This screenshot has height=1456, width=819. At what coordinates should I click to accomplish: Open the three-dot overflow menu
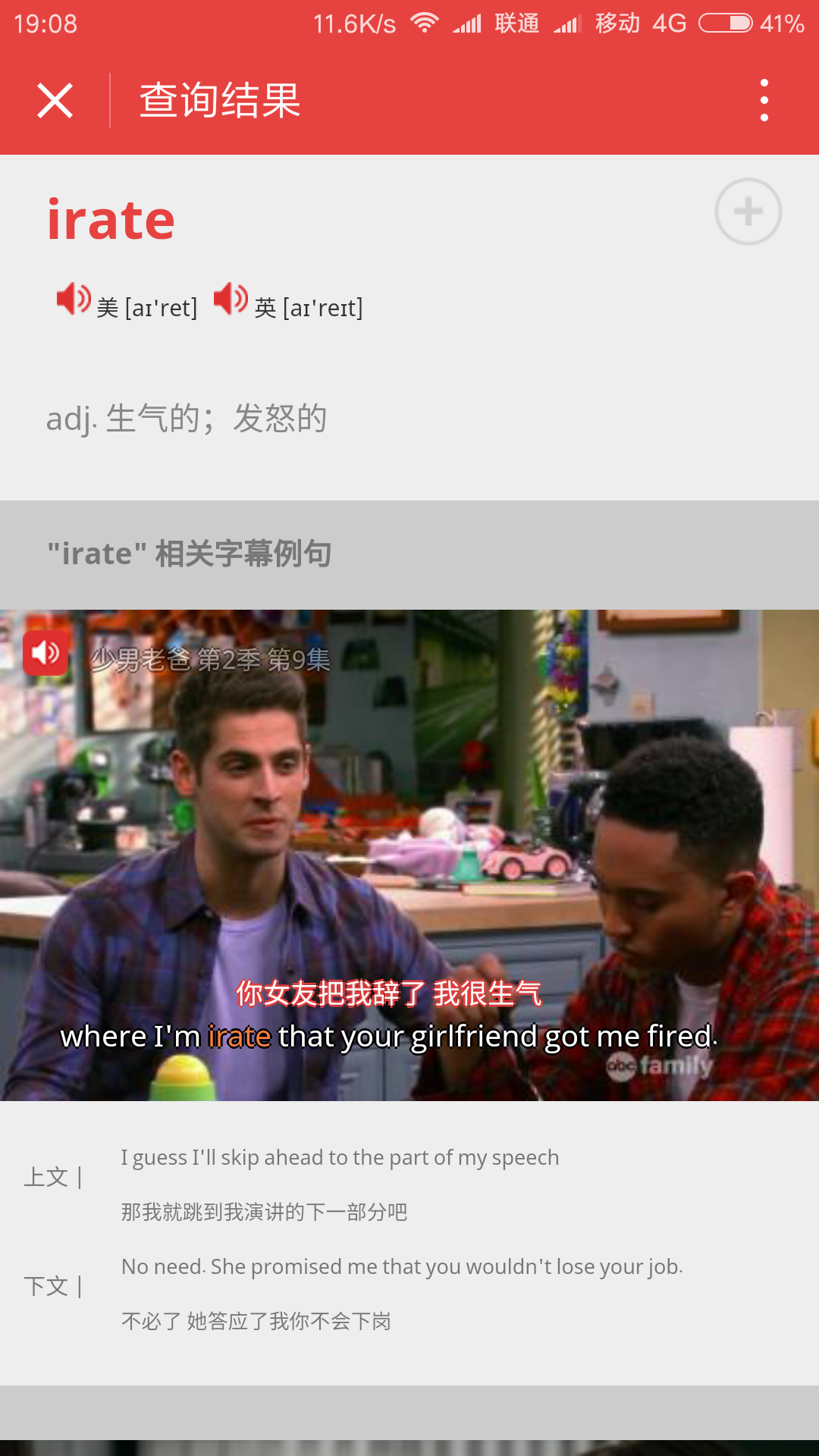(764, 100)
